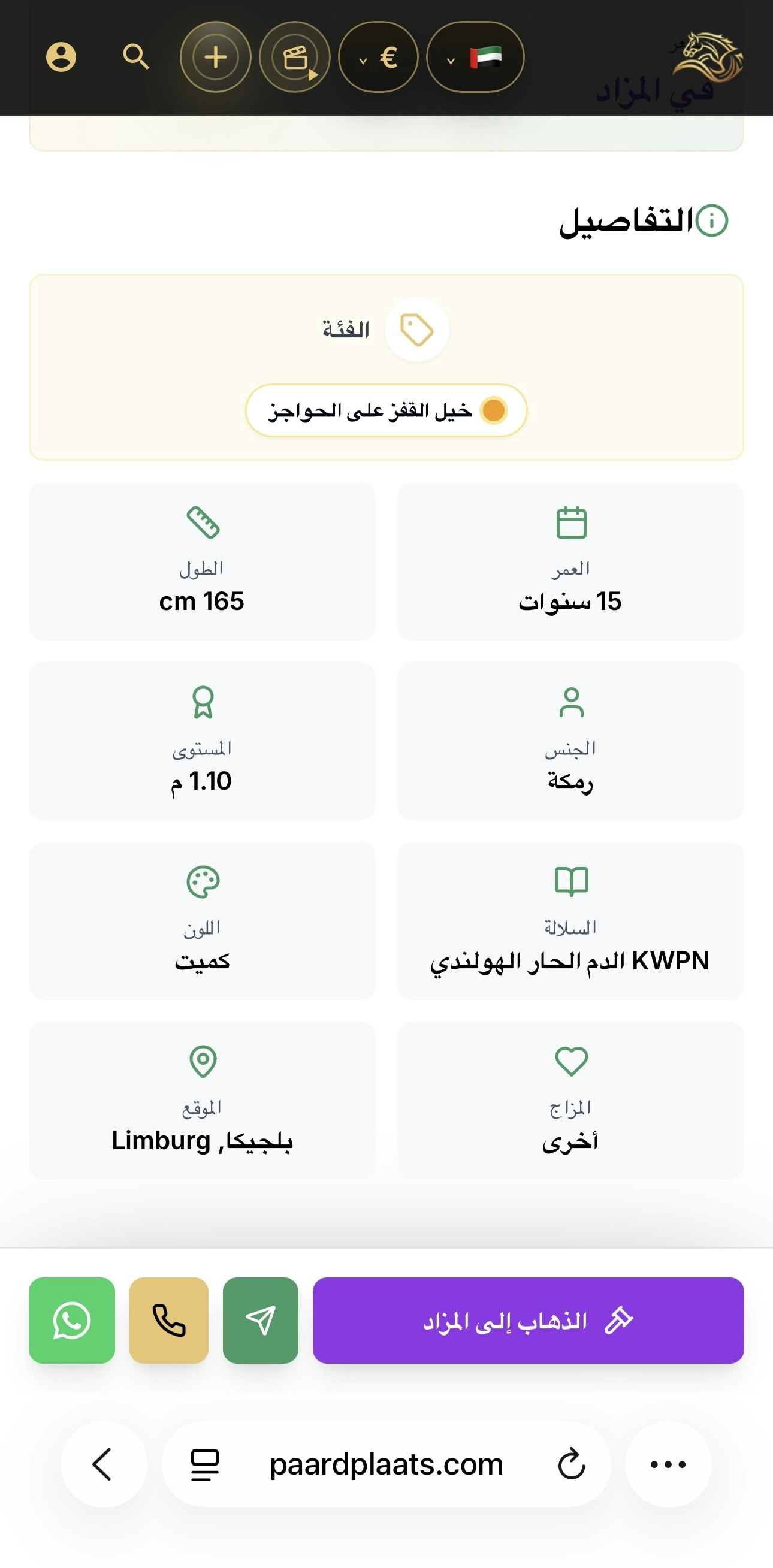Go back in the browser
The height and width of the screenshot is (1568, 773).
click(x=104, y=1464)
